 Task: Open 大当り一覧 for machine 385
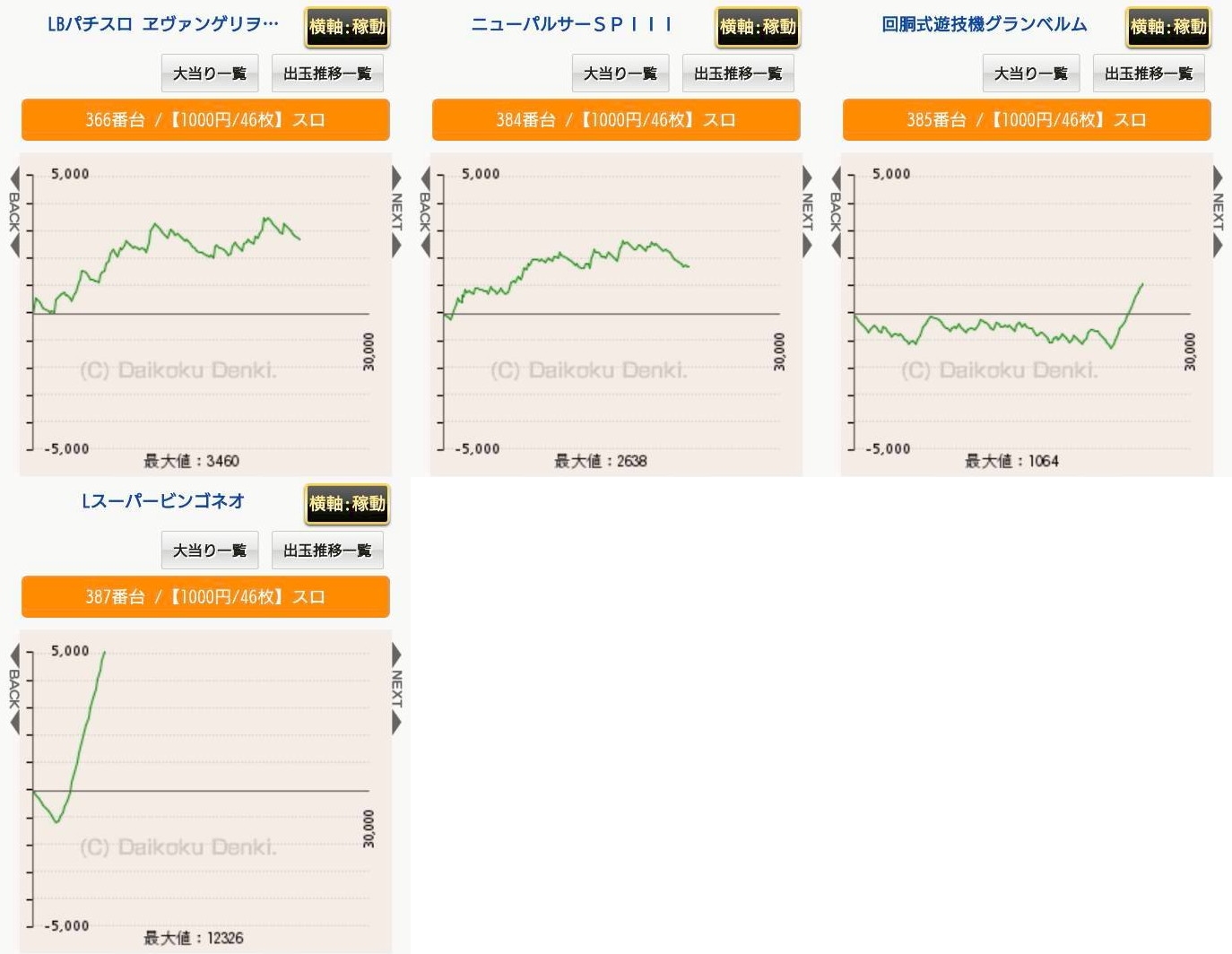[x=1031, y=74]
